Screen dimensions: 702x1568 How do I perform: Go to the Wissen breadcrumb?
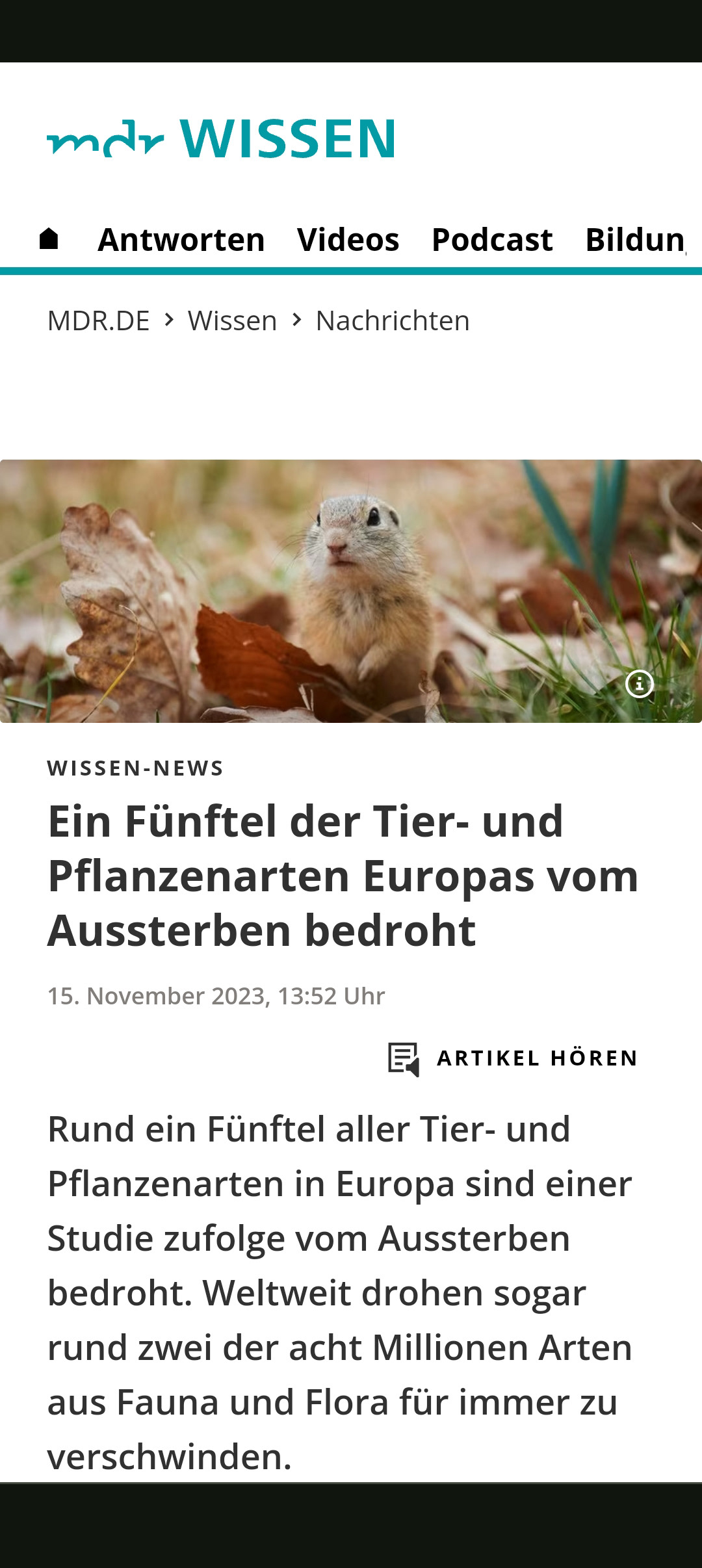(233, 320)
